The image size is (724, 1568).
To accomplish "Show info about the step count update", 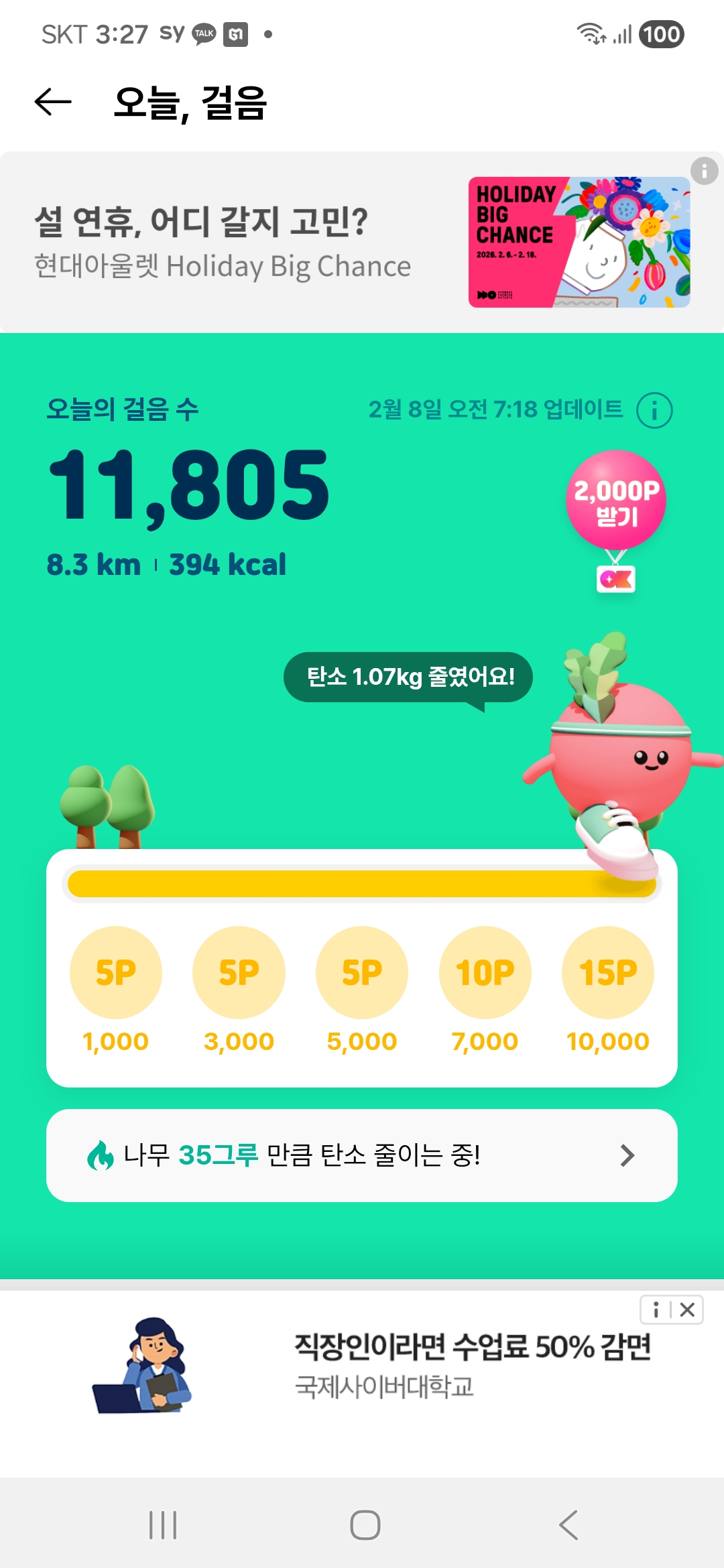I will click(654, 410).
